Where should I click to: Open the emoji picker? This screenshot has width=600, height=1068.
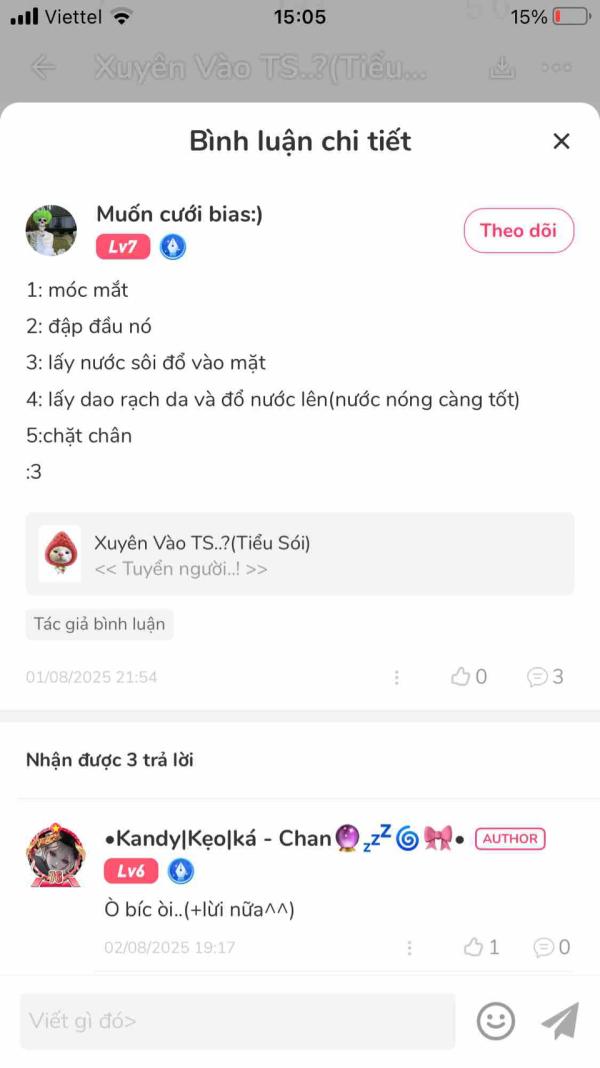[x=495, y=1021]
